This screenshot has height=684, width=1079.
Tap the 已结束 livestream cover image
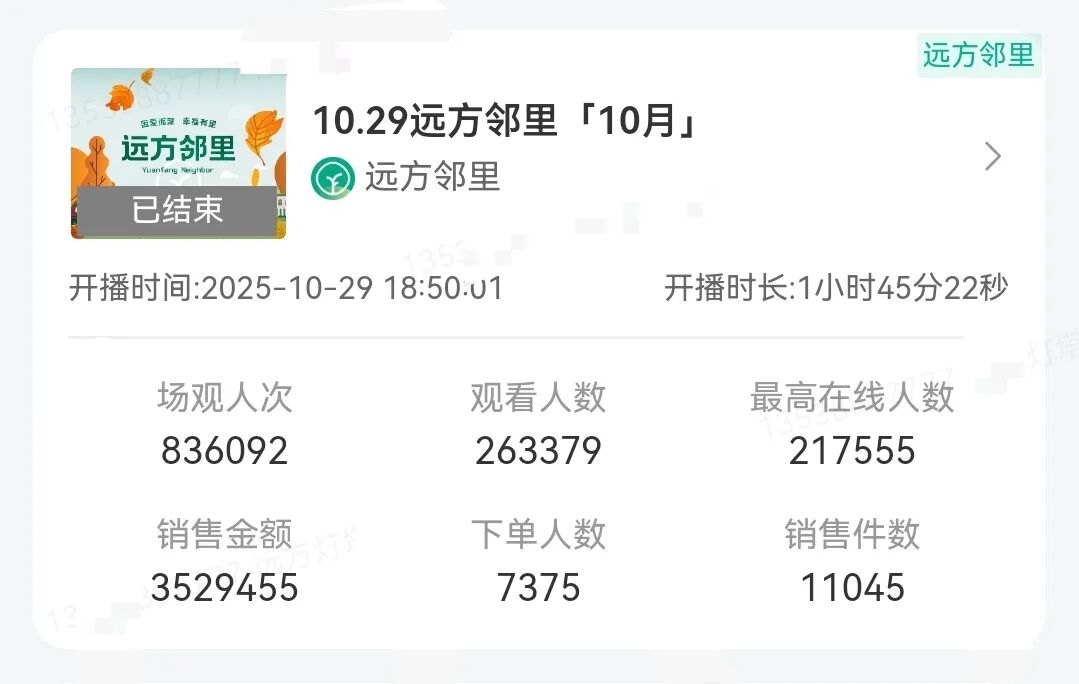point(178,153)
